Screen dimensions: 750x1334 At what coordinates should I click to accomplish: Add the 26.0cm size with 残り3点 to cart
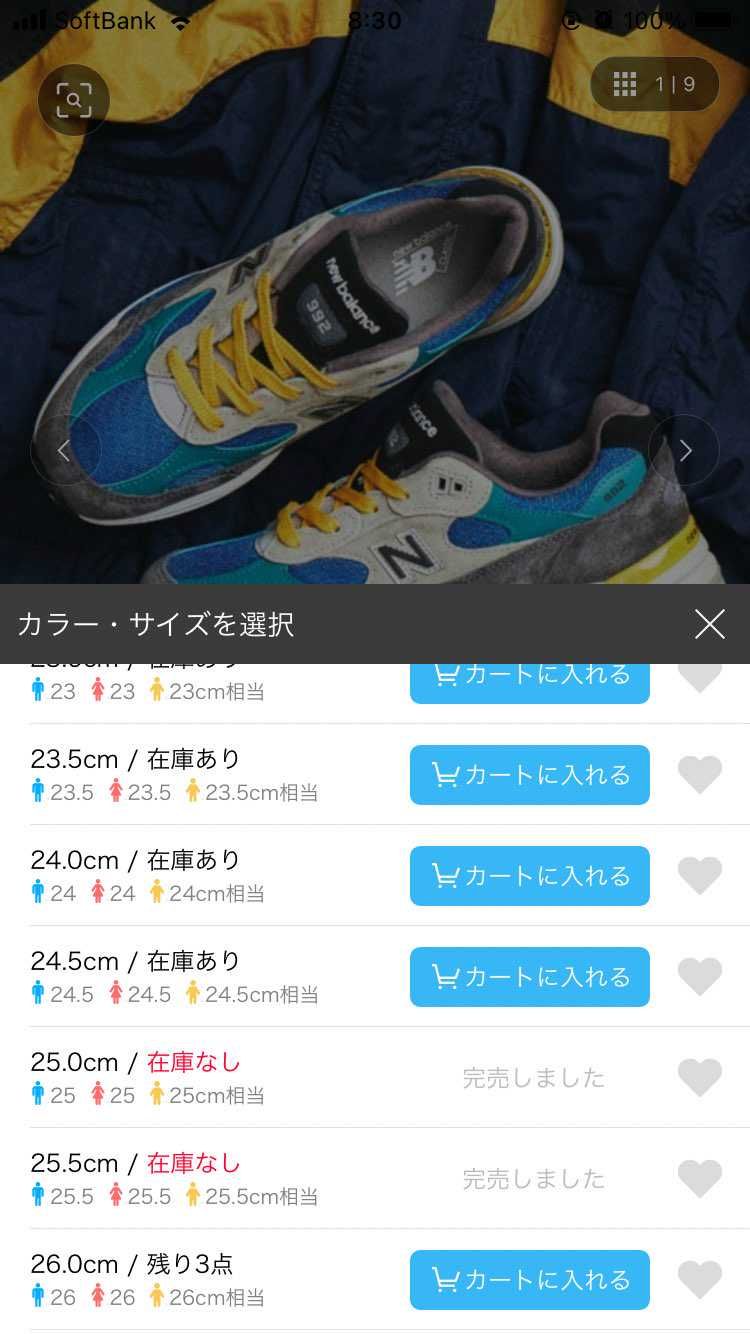tap(529, 1279)
